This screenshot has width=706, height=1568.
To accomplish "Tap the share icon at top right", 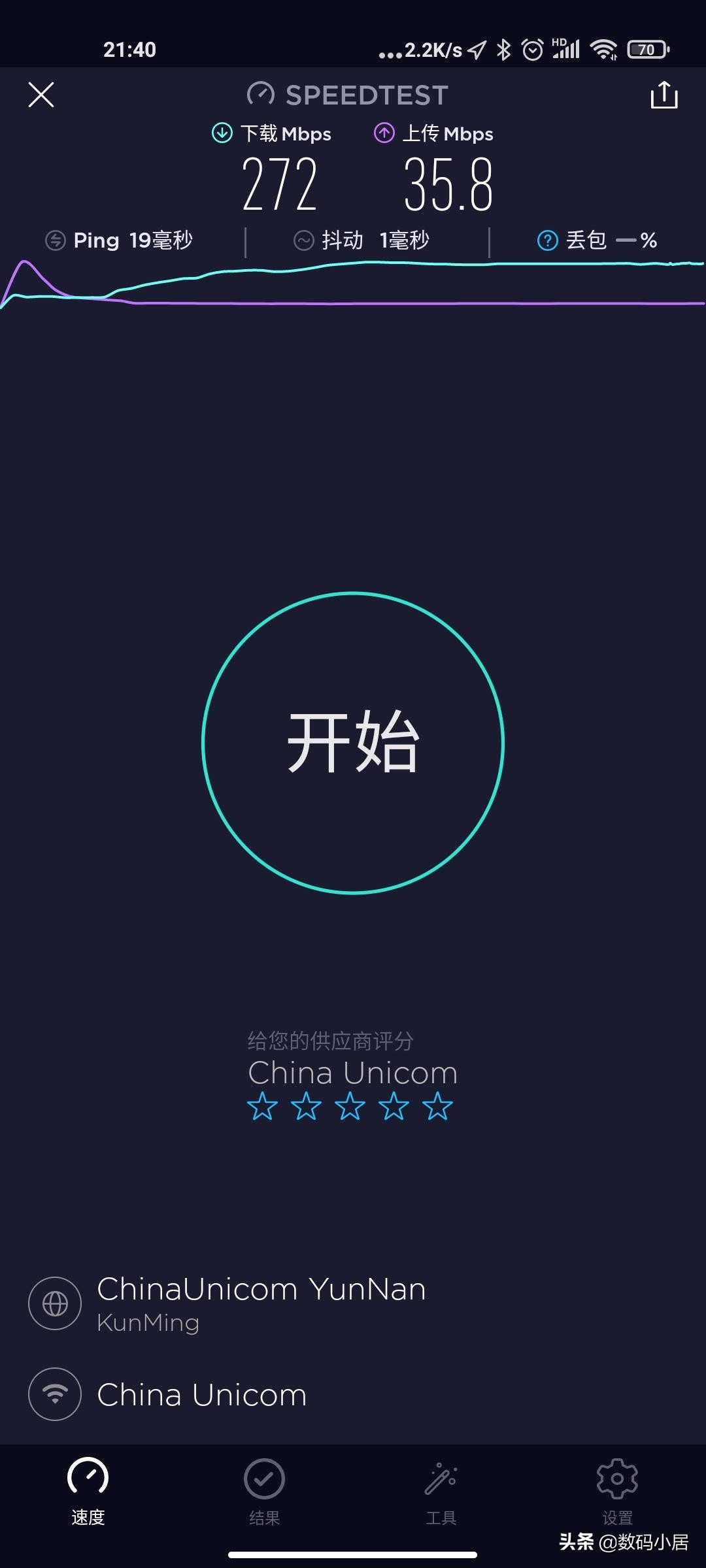I will [x=664, y=94].
